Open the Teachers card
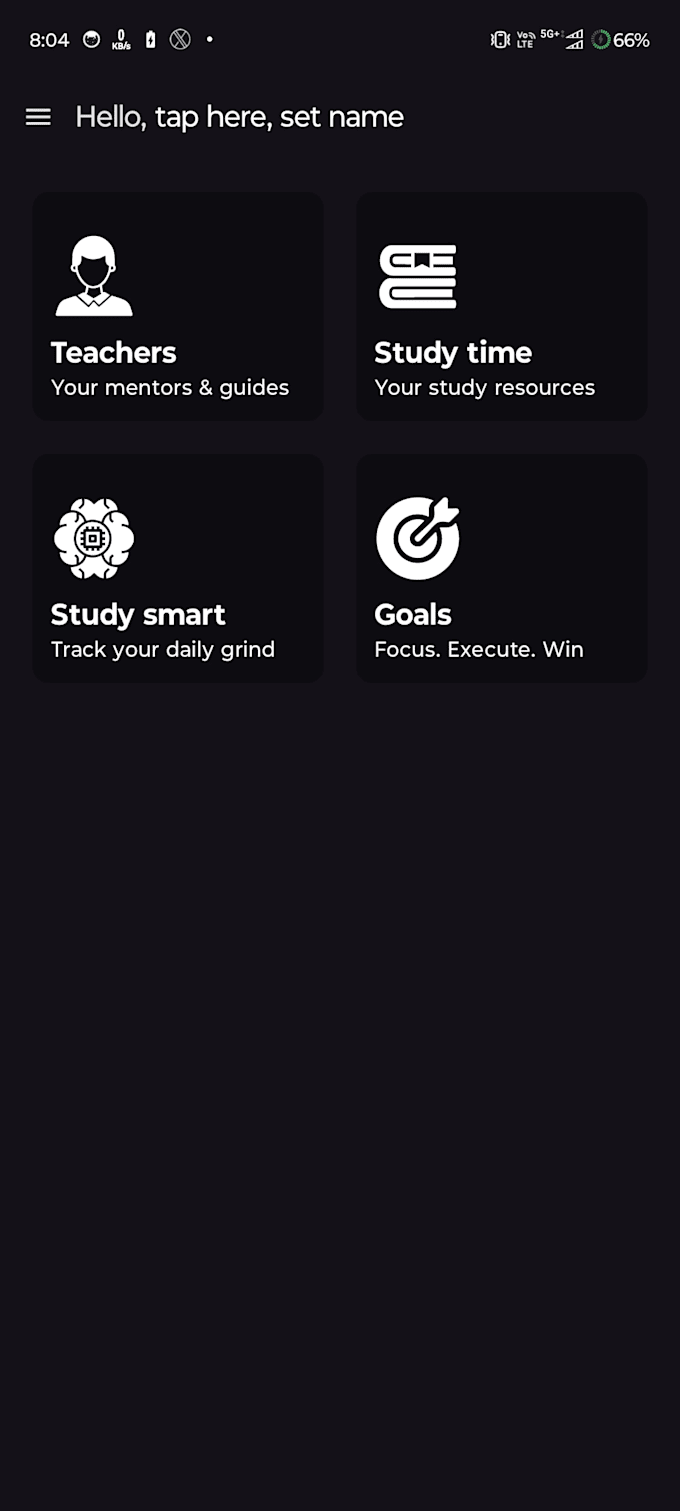Viewport: 680px width, 1511px height. click(x=178, y=306)
